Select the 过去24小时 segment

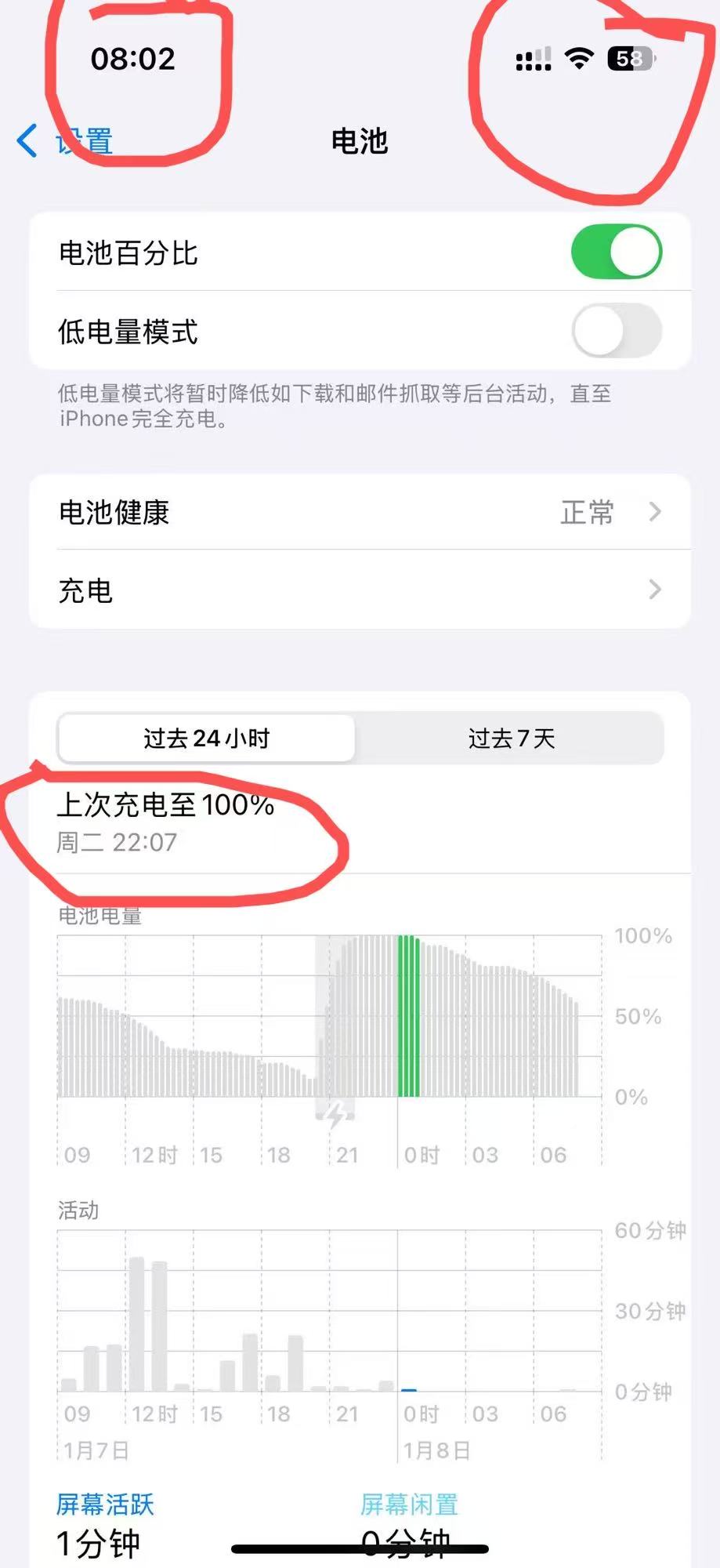tap(207, 738)
